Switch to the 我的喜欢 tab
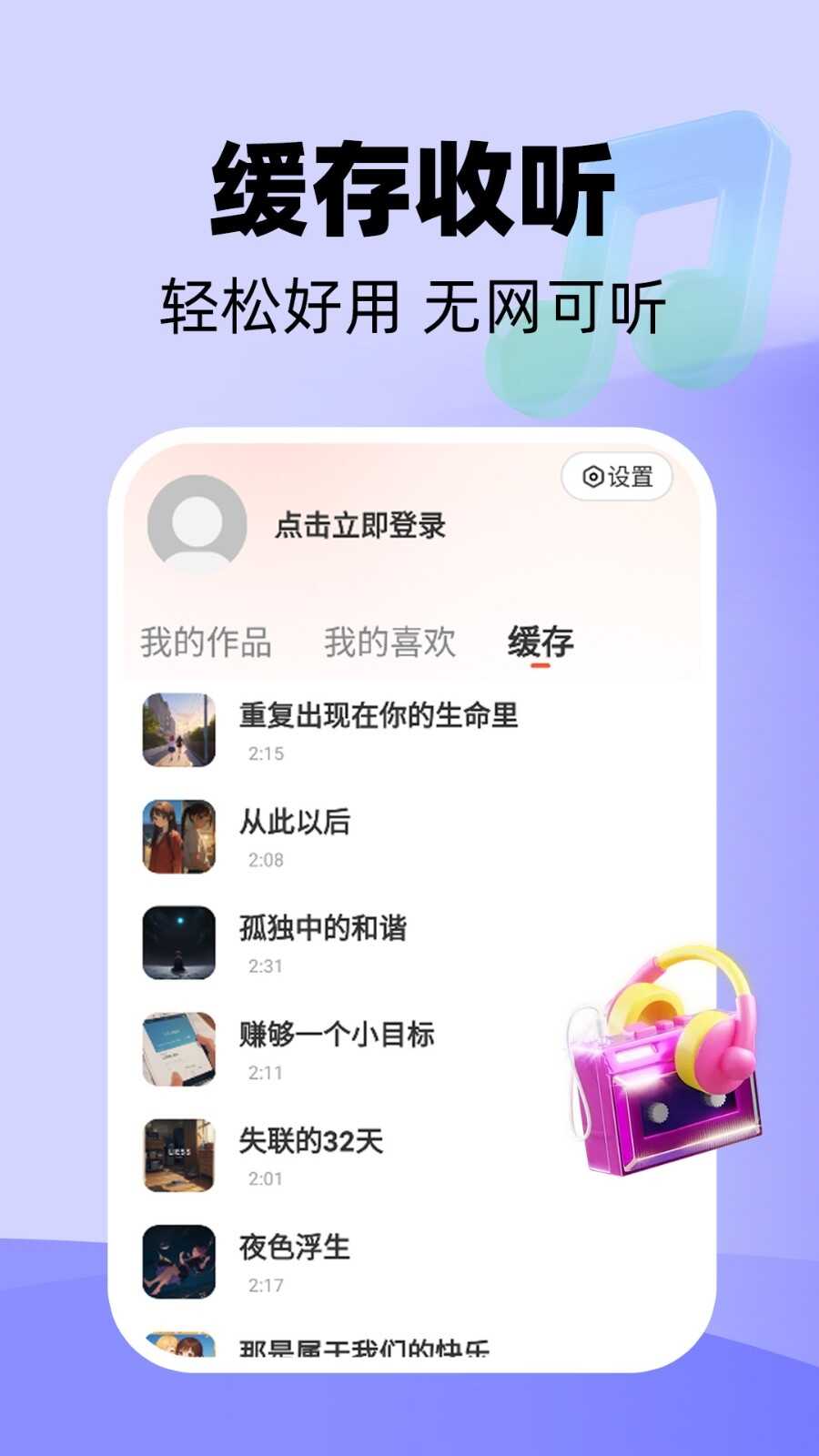The image size is (819, 1456). [391, 642]
